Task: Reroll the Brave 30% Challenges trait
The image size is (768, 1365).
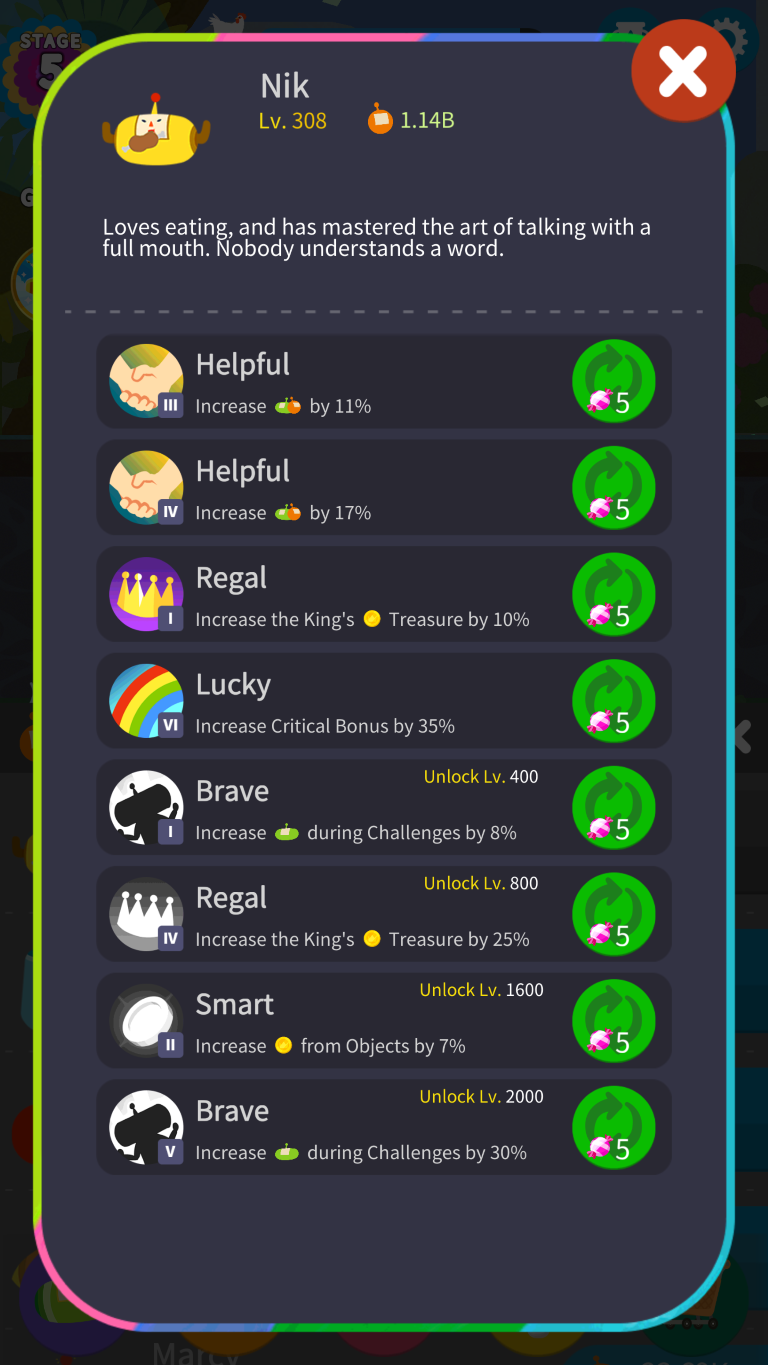Action: [x=613, y=1128]
